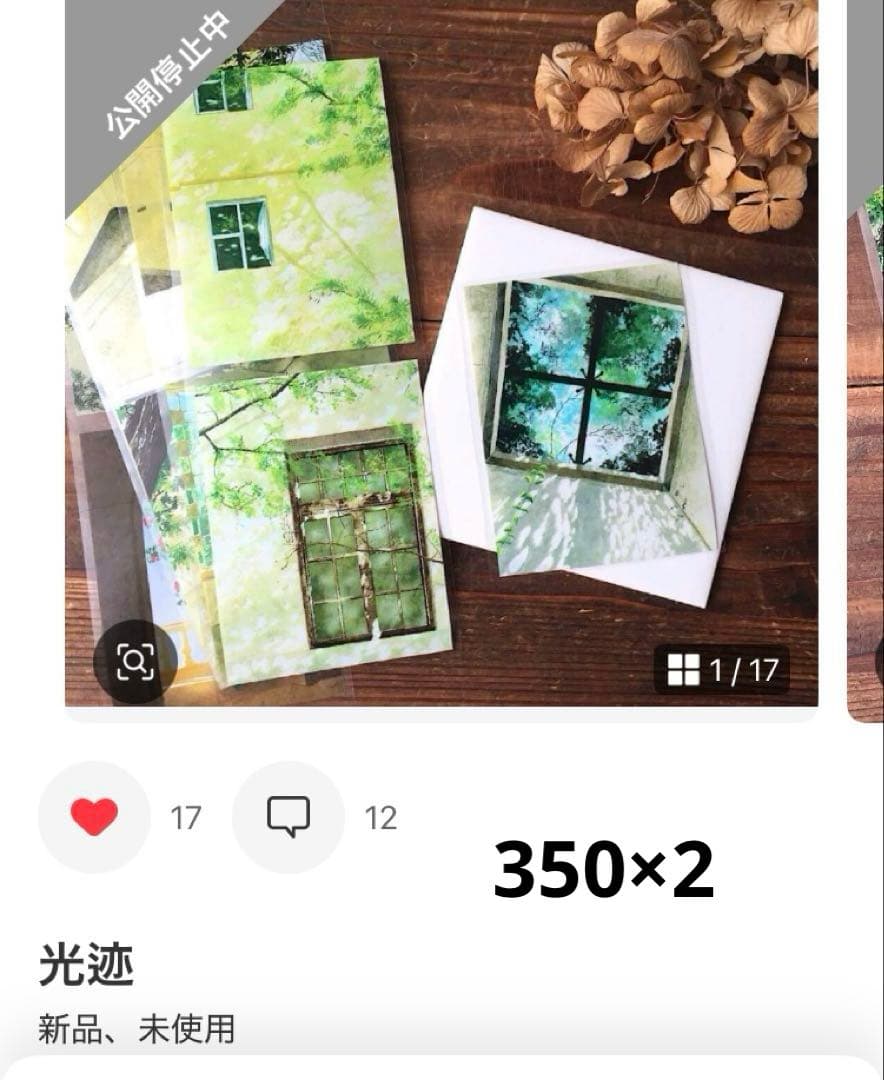The width and height of the screenshot is (884, 1080).
Task: Open the 1 / 17 photo grid view
Action: (722, 669)
